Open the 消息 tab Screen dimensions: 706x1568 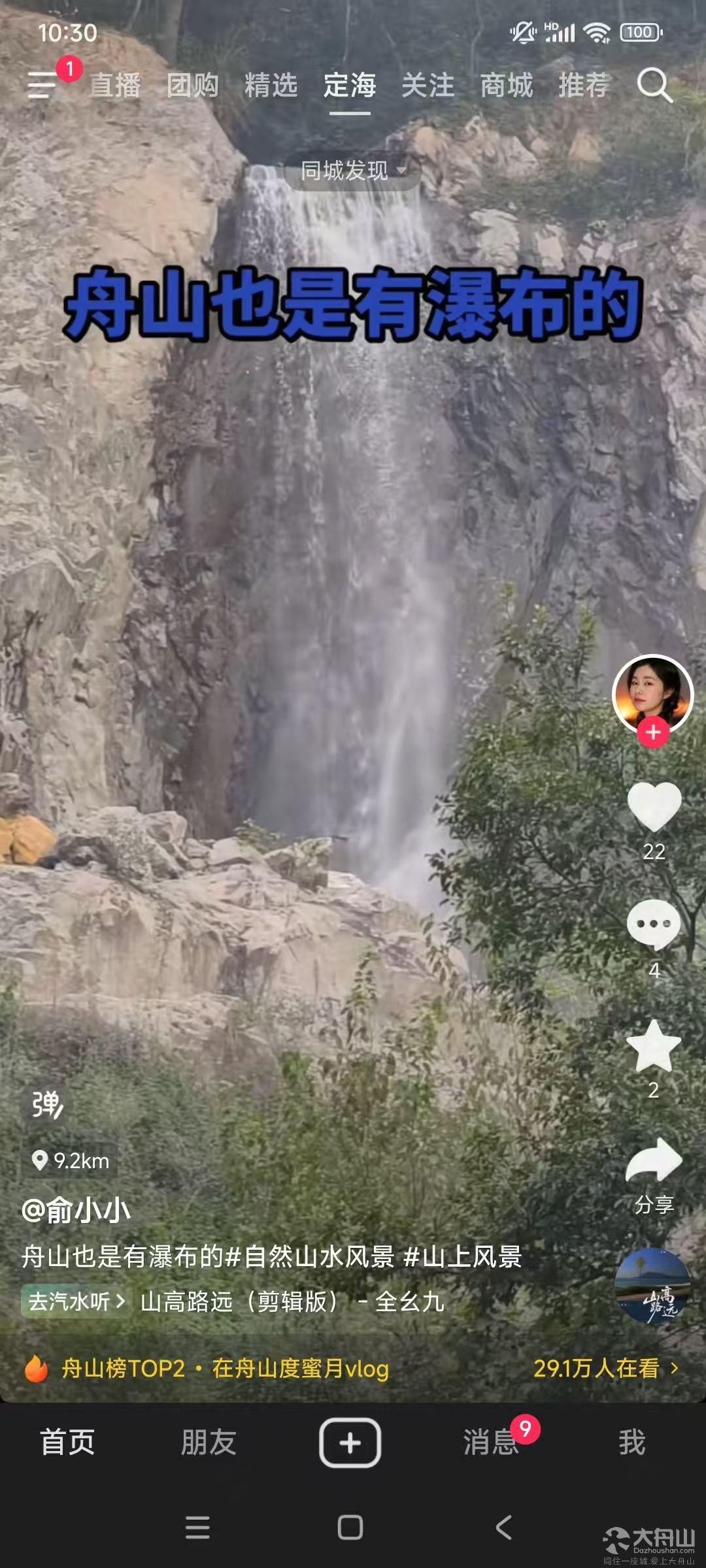click(491, 1443)
